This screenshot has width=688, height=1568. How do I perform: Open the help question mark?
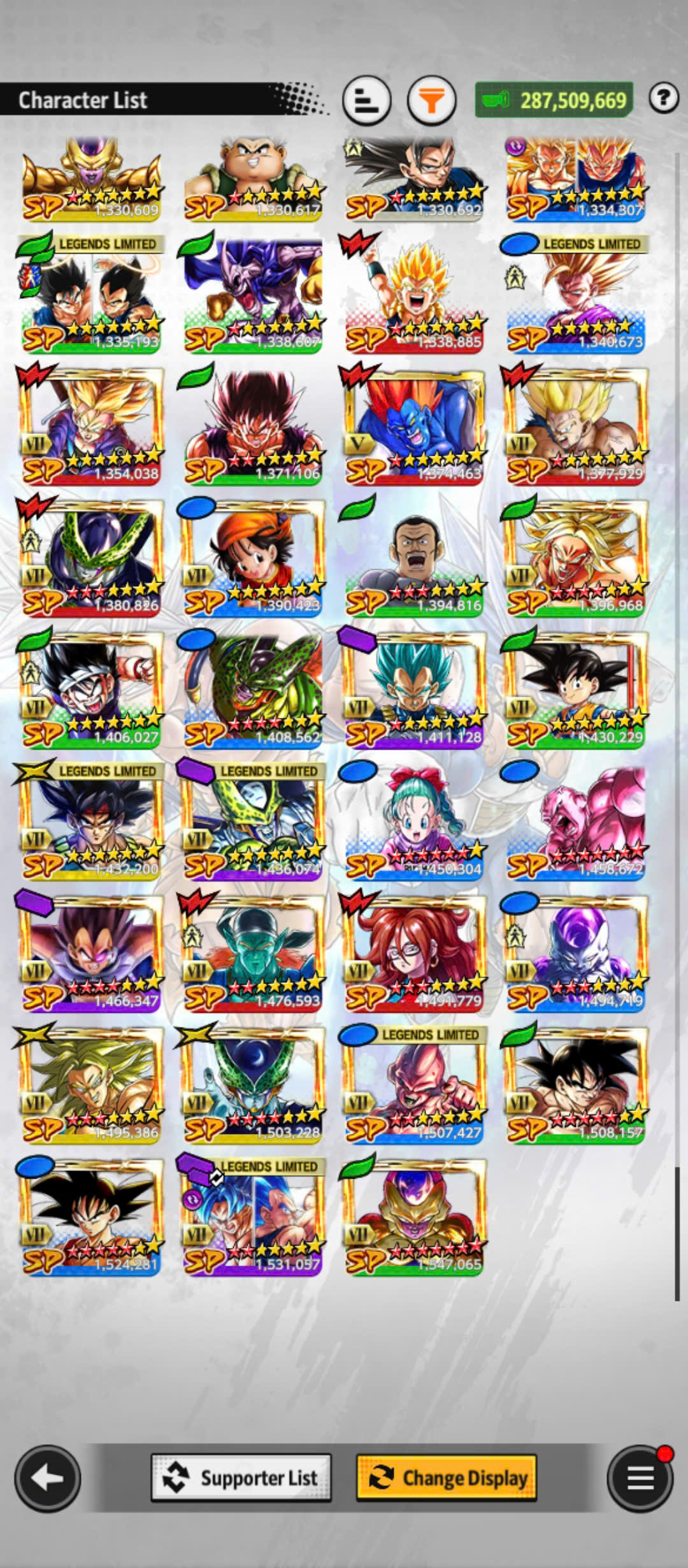663,98
